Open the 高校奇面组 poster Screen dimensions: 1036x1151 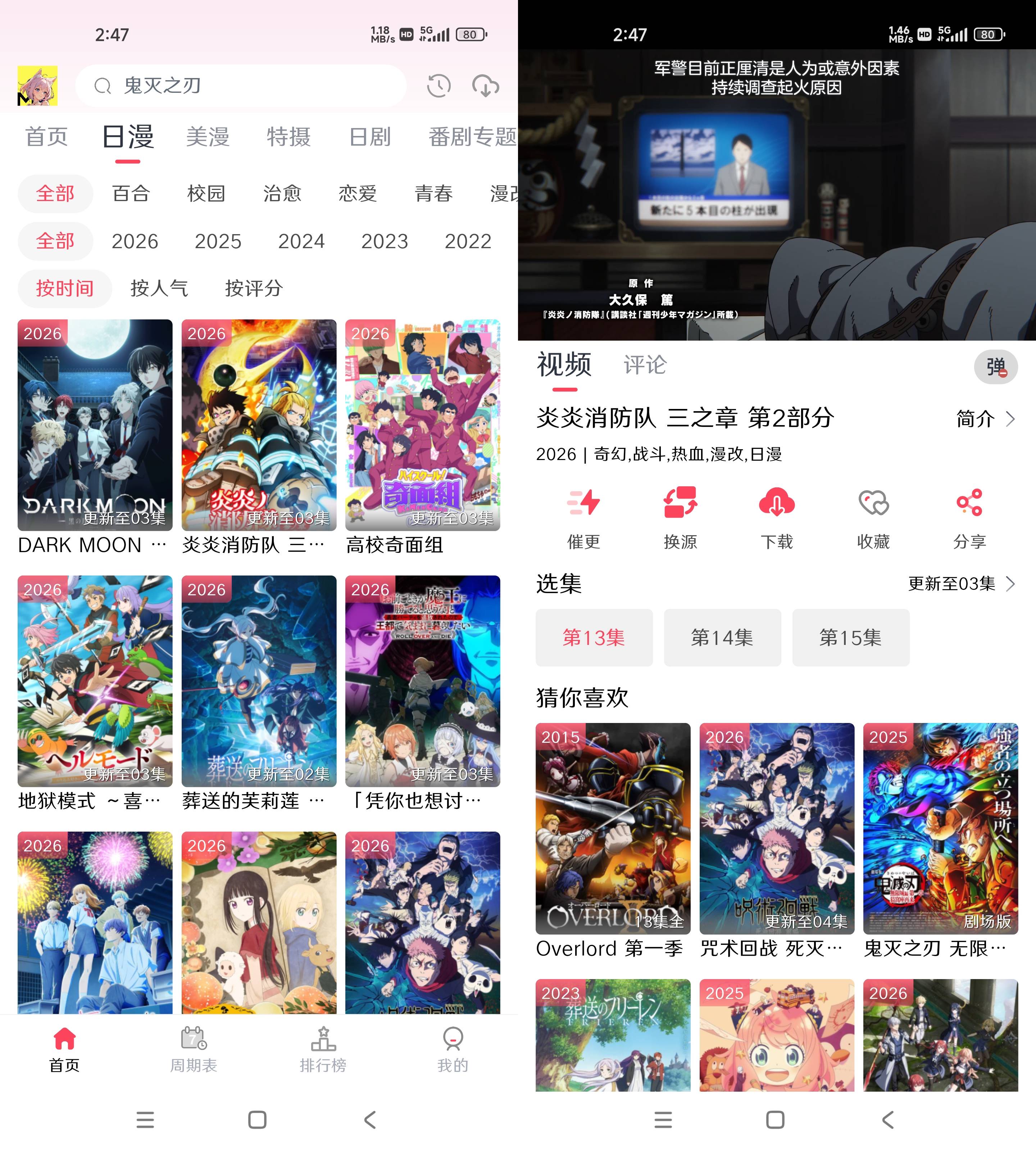[422, 425]
